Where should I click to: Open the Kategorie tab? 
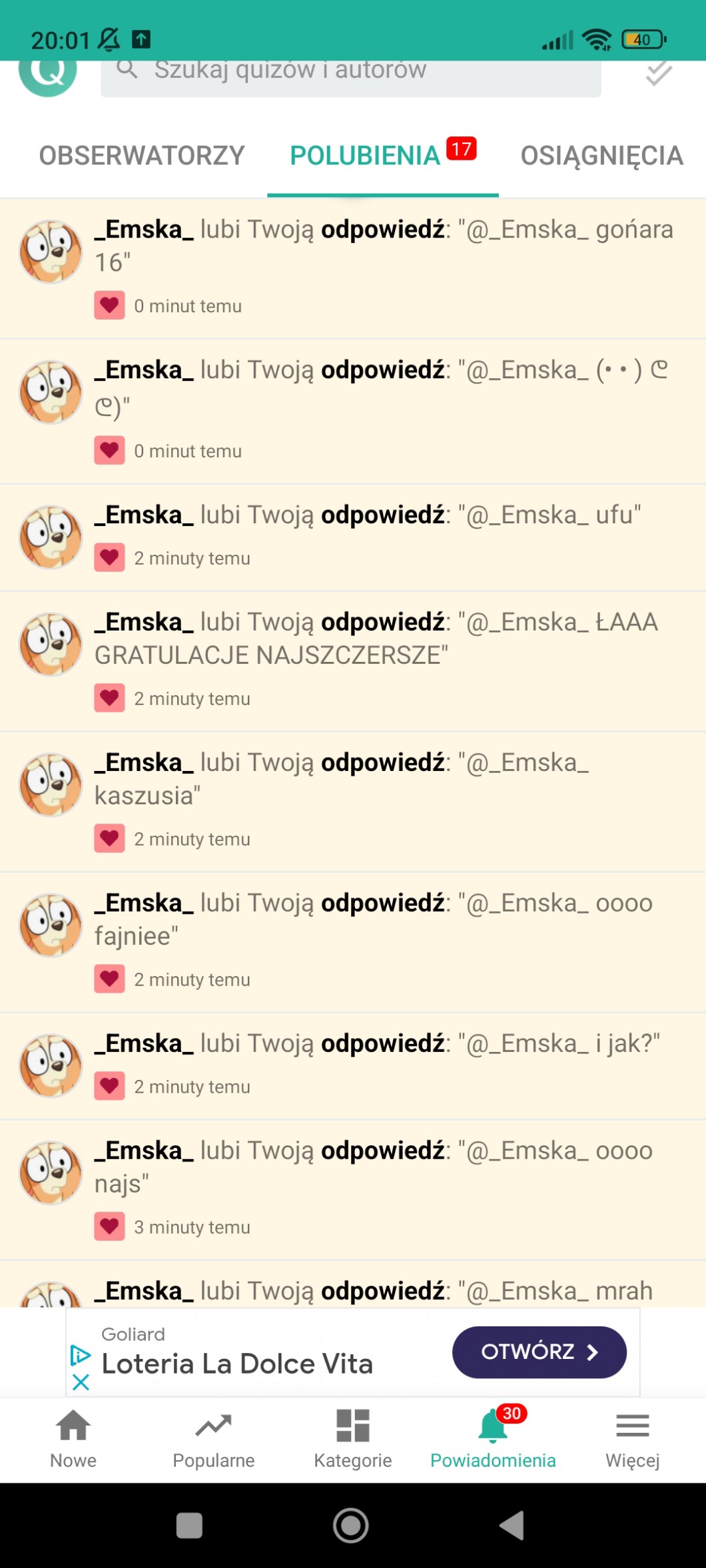click(353, 1439)
